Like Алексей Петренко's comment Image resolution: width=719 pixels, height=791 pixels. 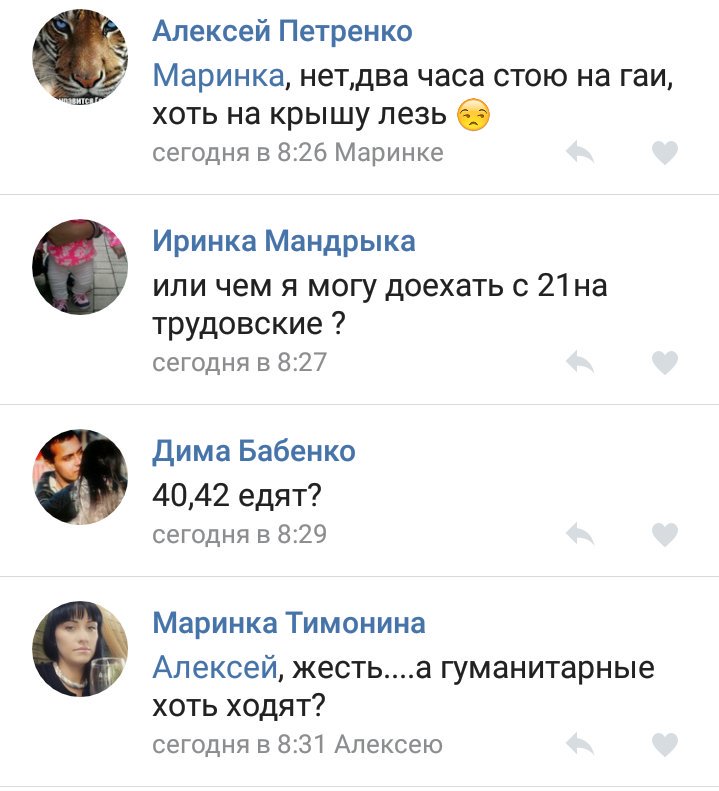coord(665,152)
